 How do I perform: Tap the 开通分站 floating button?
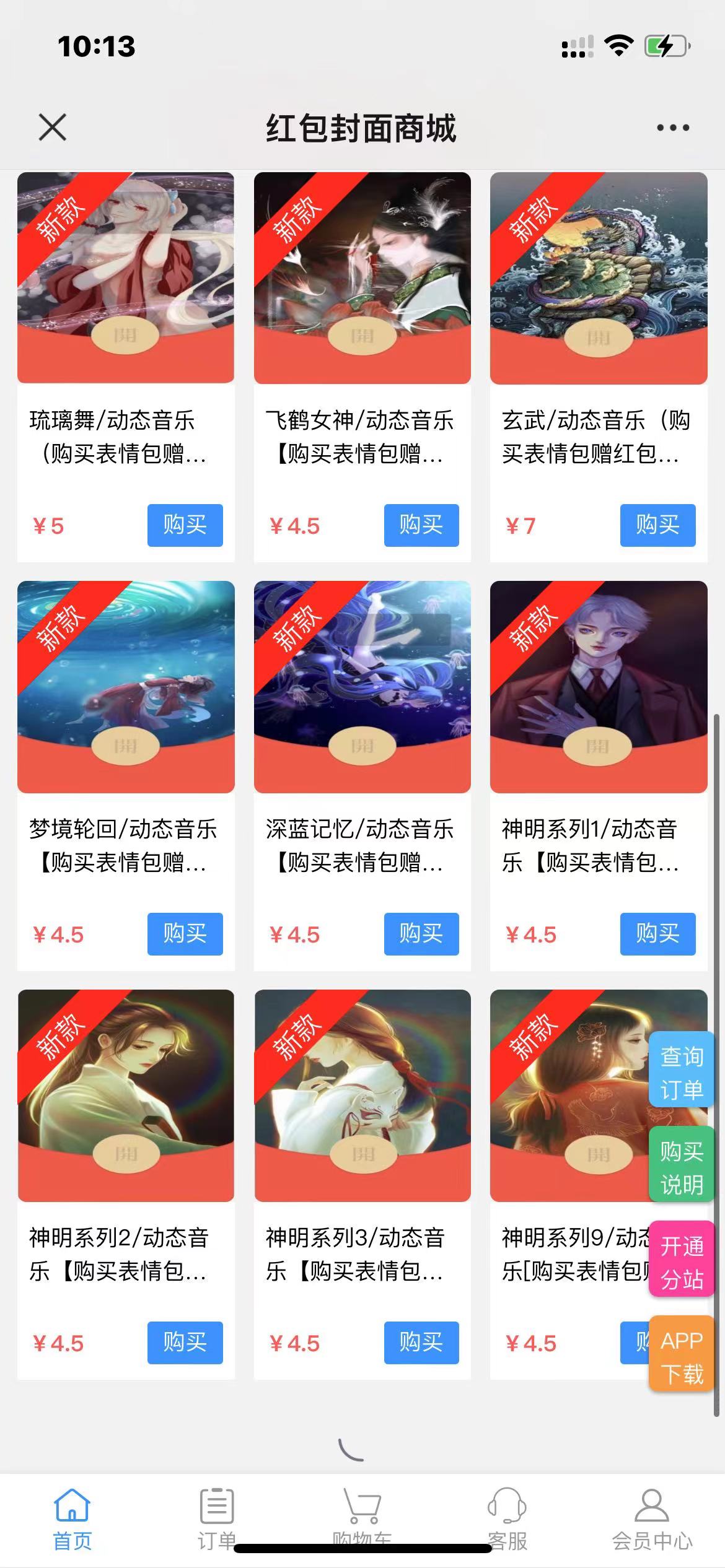[681, 1263]
